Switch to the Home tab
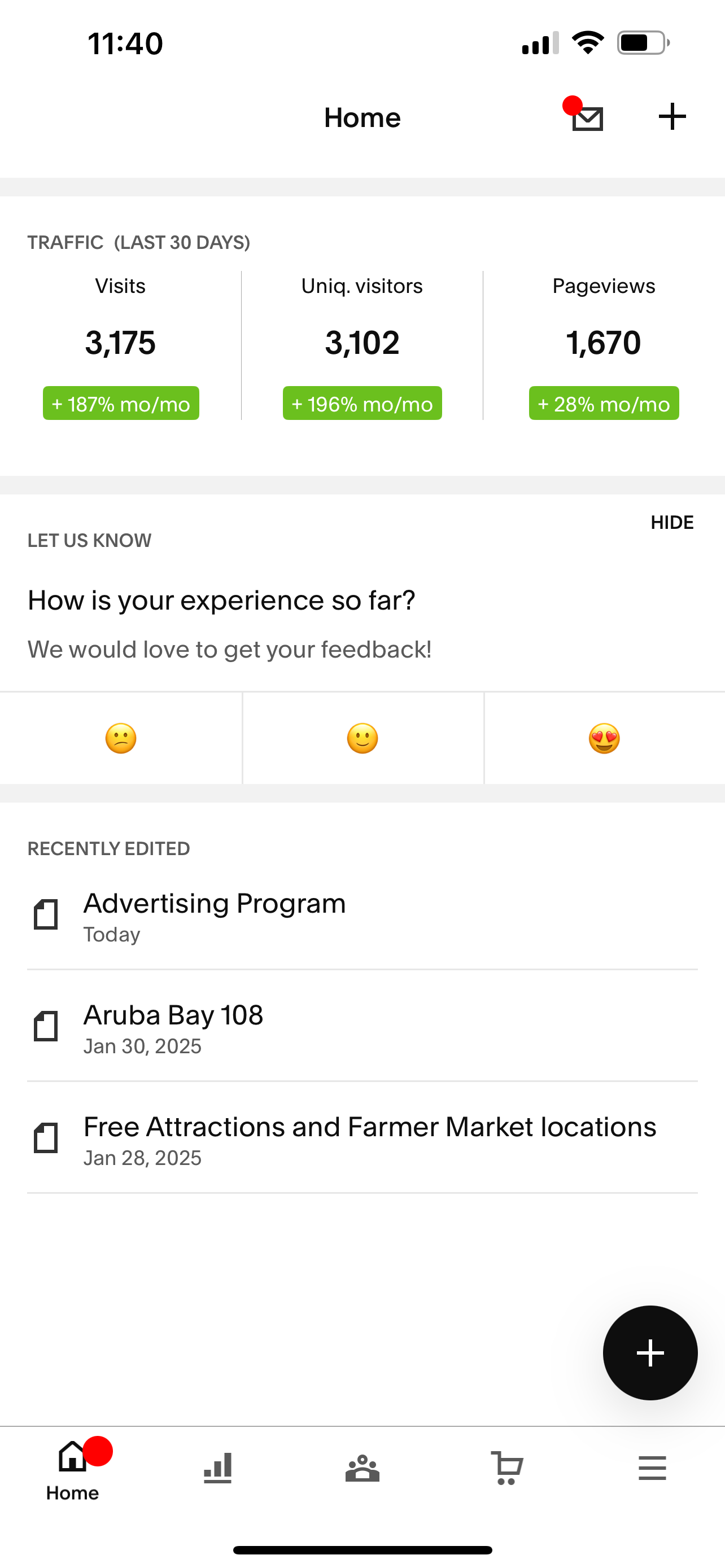The image size is (725, 1568). 72,1472
